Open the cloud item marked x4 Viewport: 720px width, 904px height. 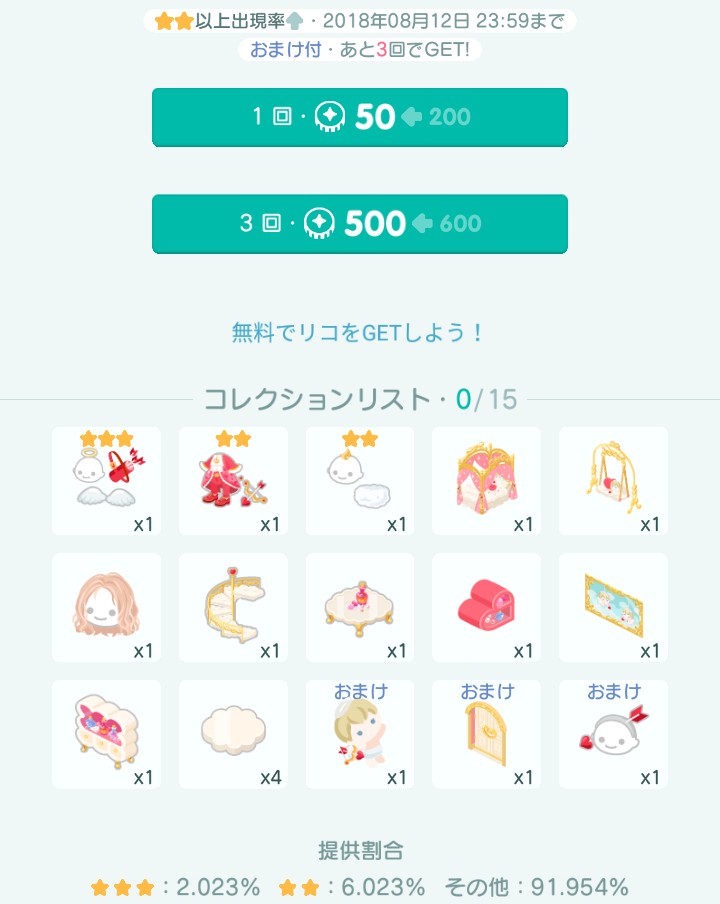(x=233, y=735)
